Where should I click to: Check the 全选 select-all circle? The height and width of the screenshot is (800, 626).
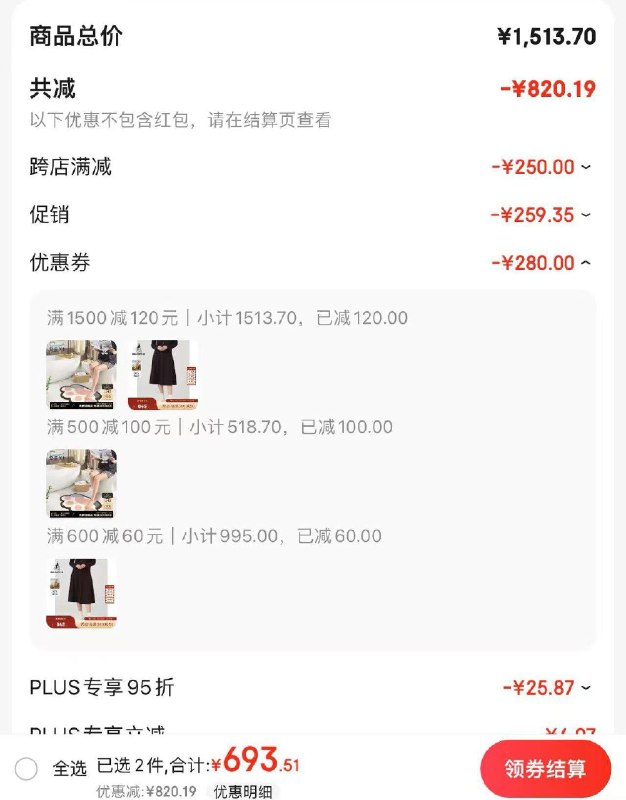click(27, 768)
